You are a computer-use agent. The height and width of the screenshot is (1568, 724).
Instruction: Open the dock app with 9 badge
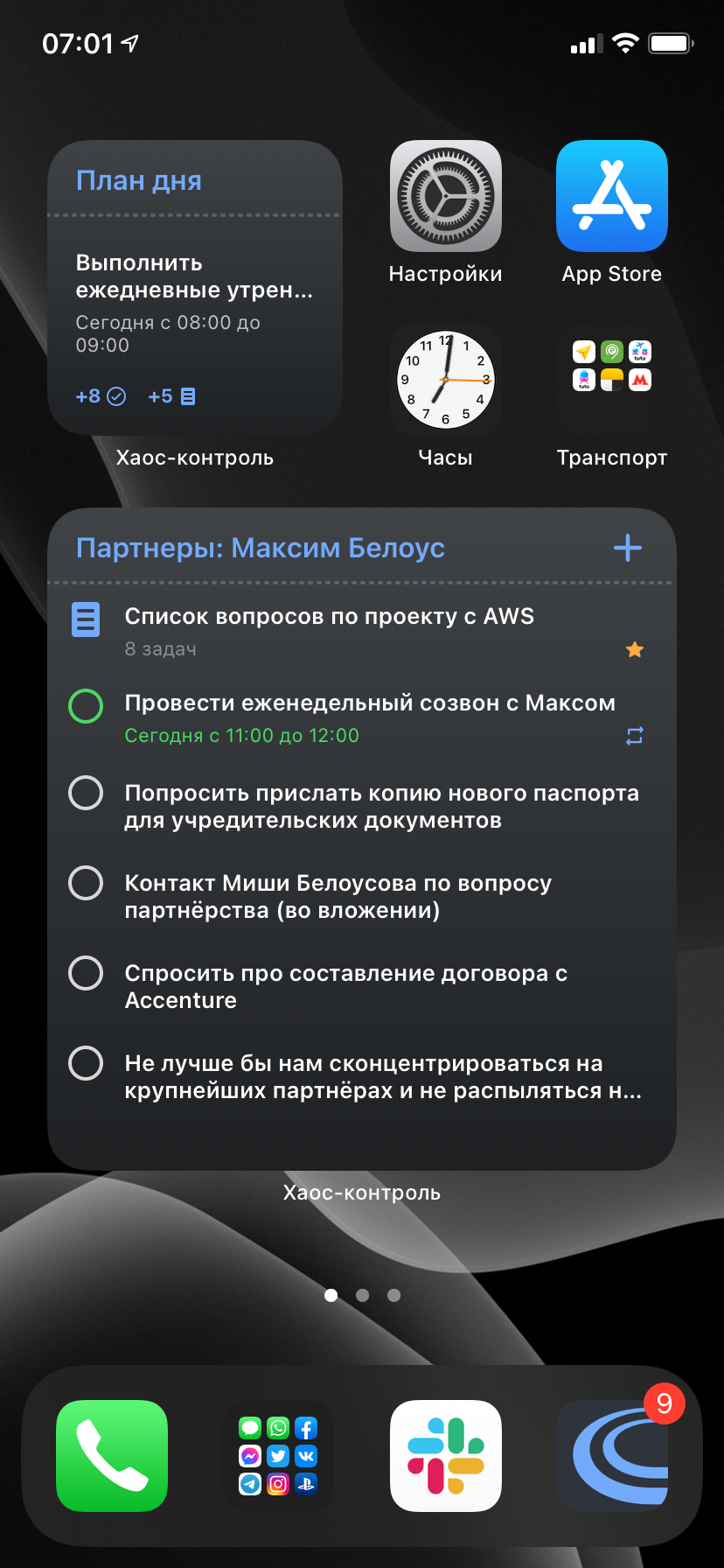612,1456
